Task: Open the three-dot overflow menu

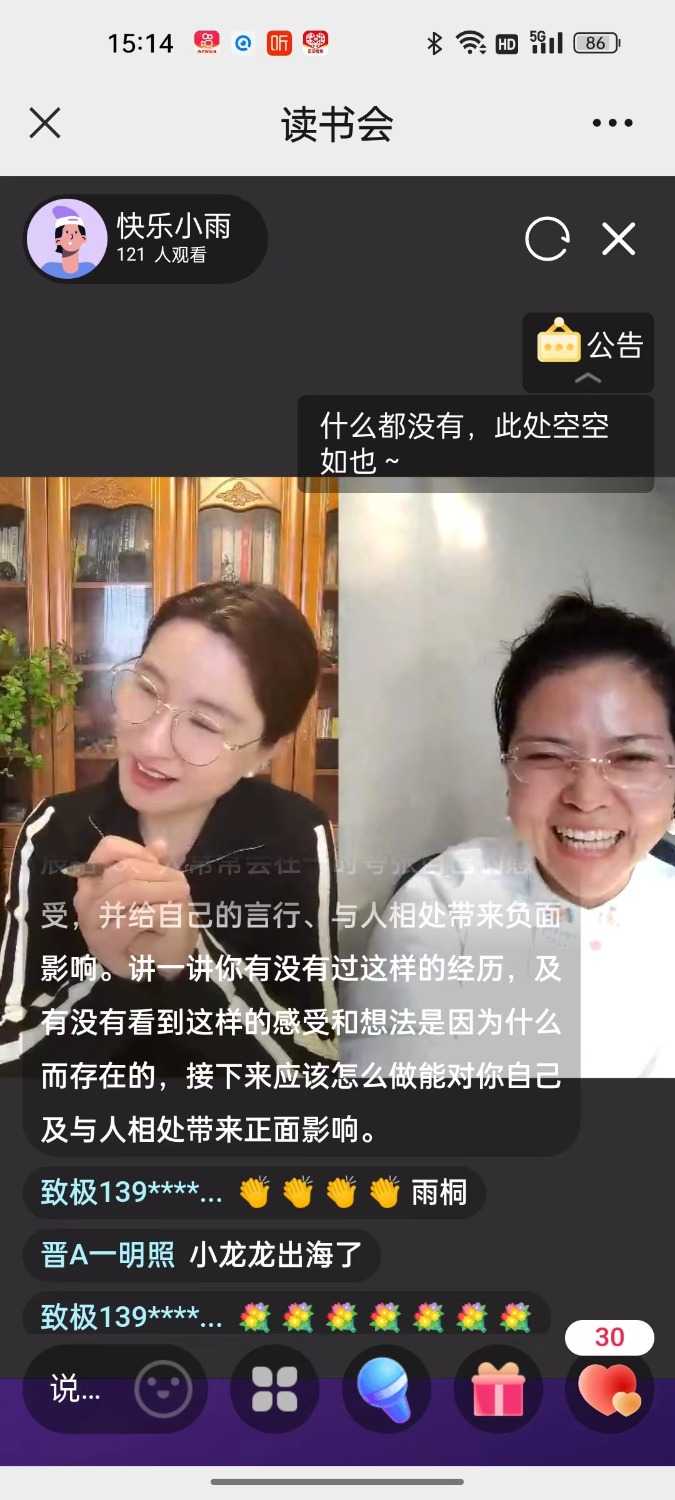Action: [612, 123]
